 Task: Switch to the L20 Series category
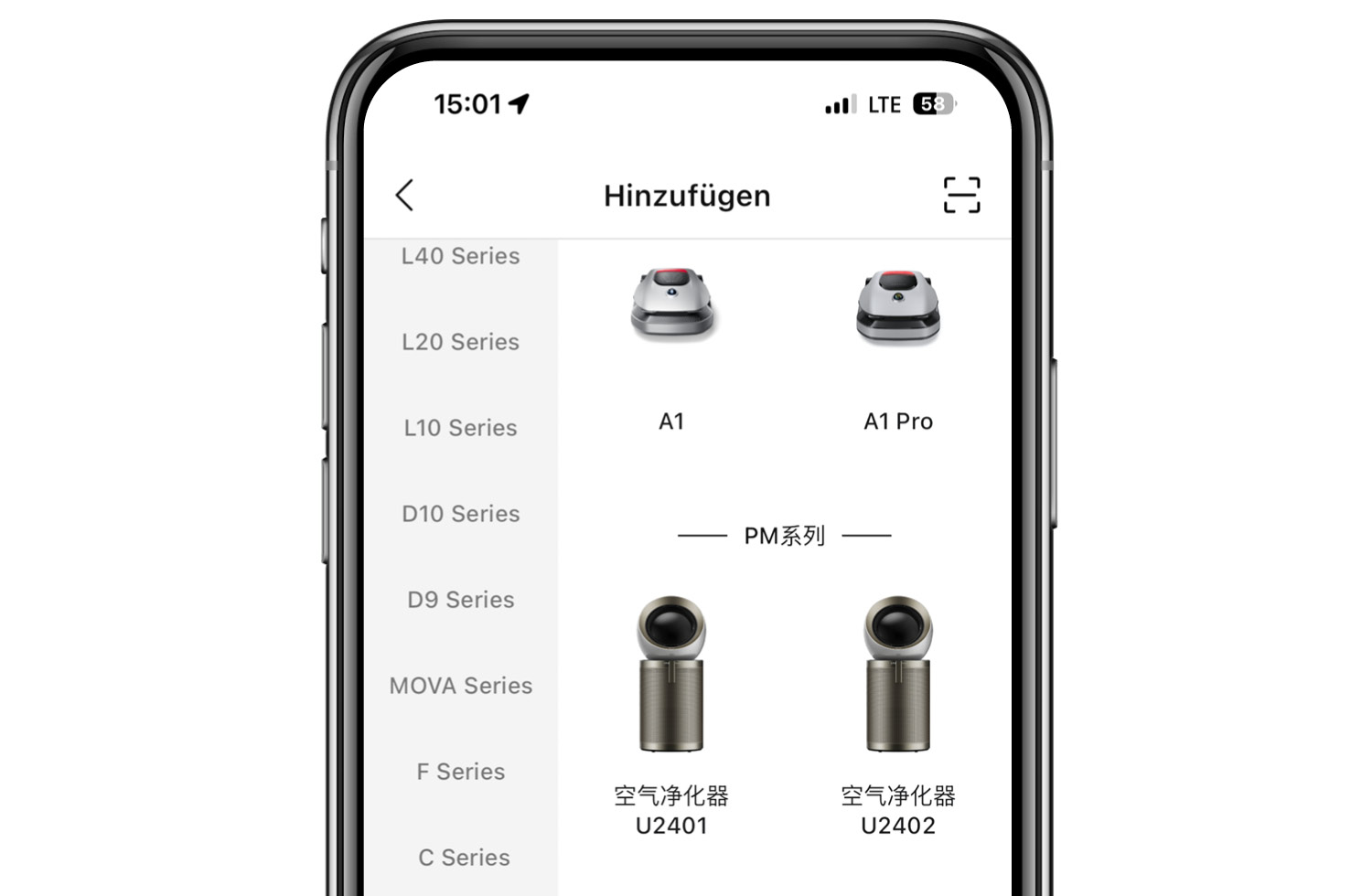point(460,342)
